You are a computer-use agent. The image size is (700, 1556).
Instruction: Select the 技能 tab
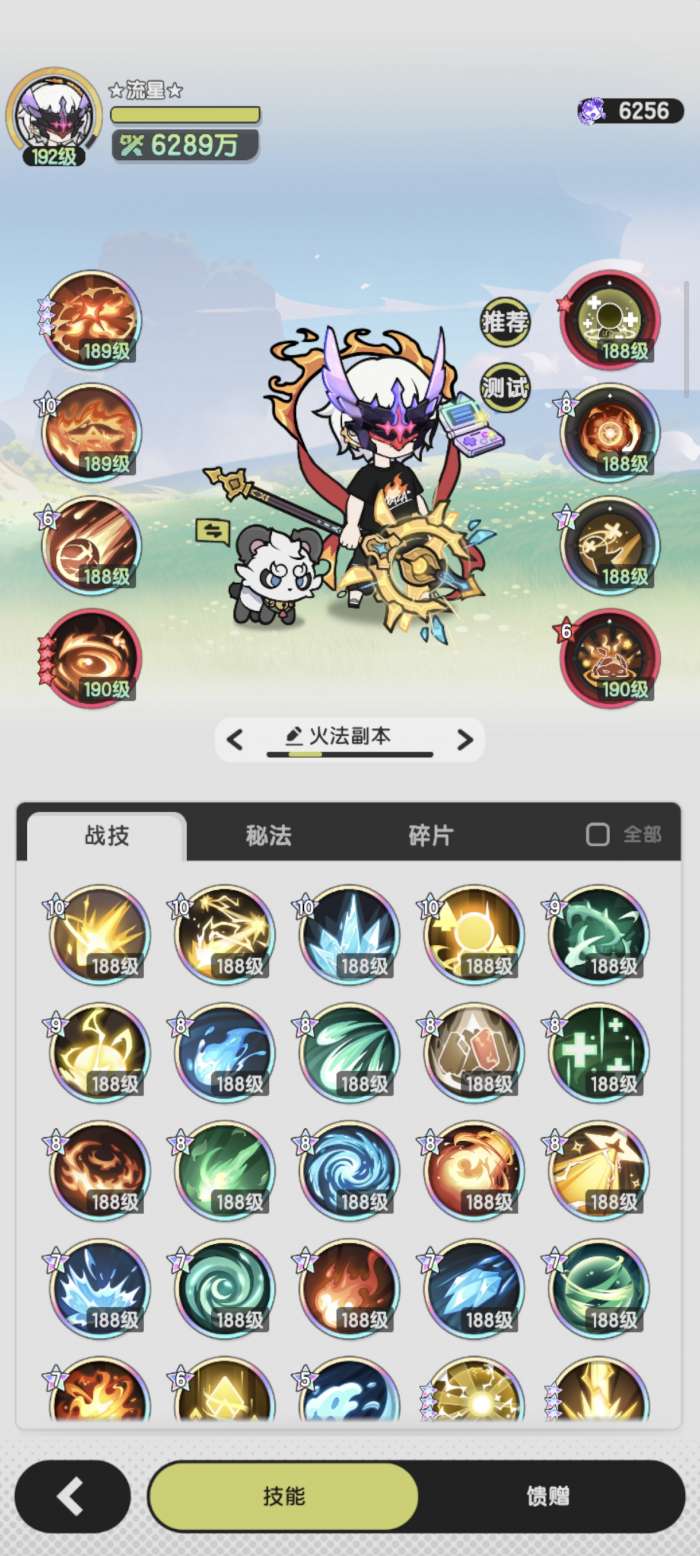[x=283, y=1496]
